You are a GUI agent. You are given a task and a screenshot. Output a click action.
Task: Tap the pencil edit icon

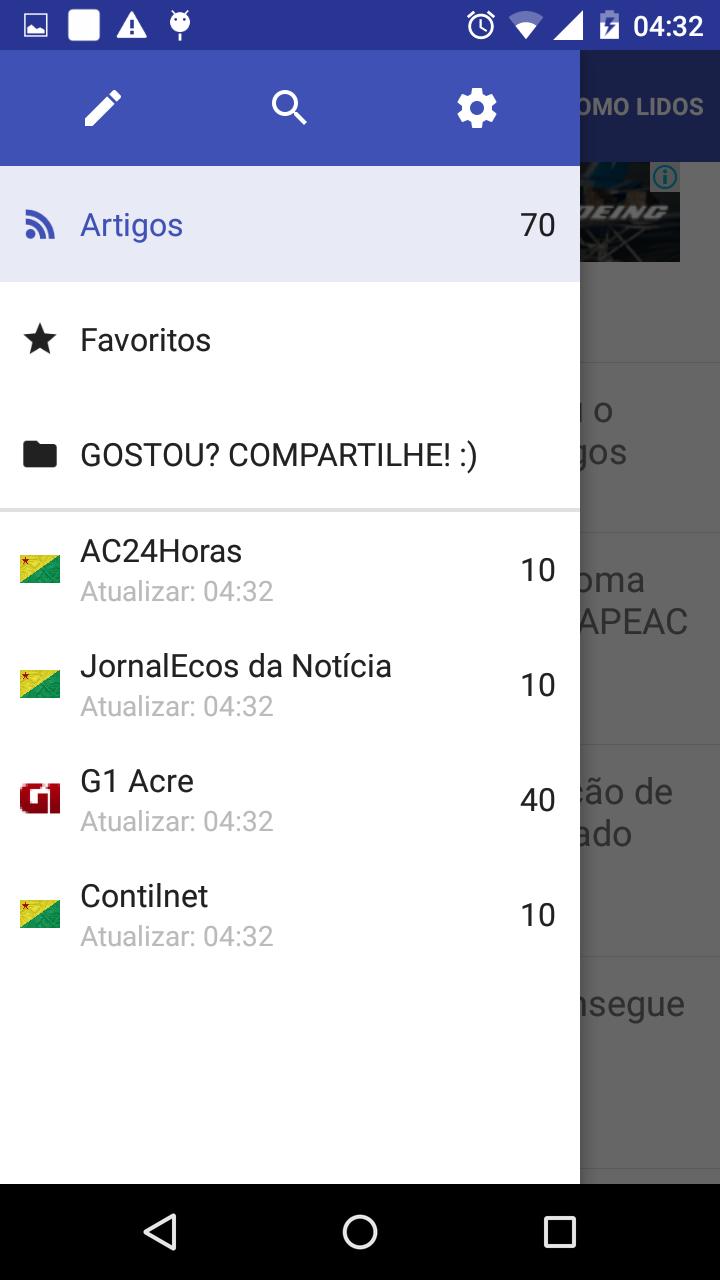coord(103,108)
